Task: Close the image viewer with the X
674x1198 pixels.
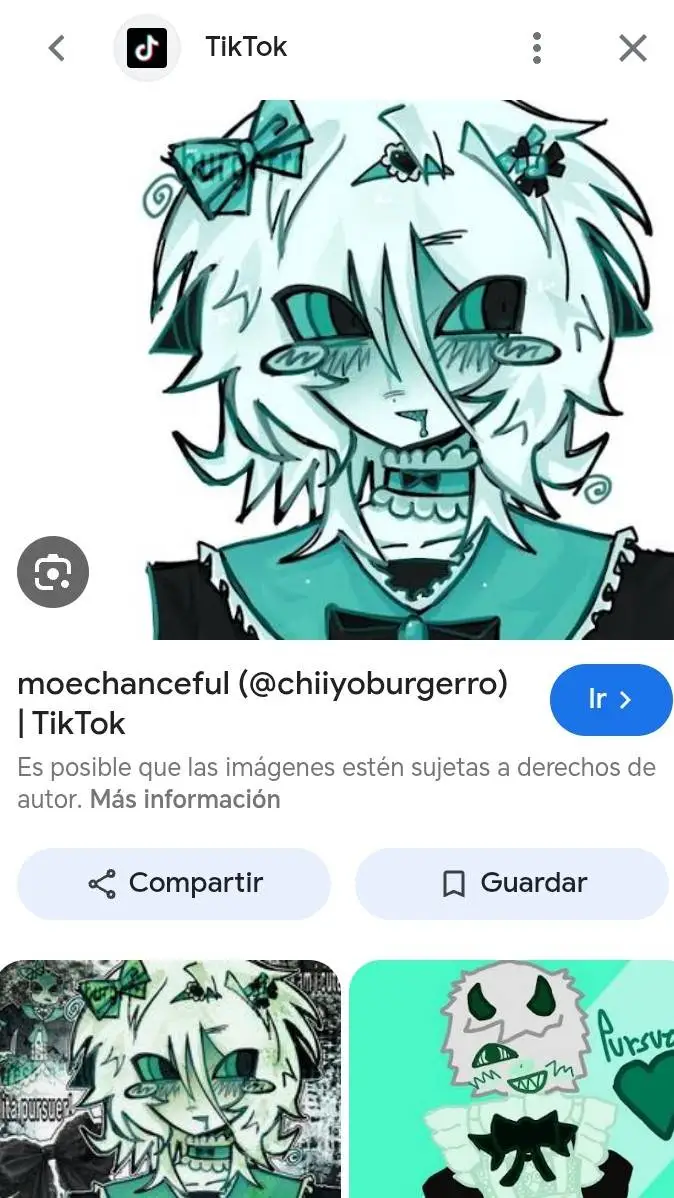Action: pyautogui.click(x=633, y=48)
